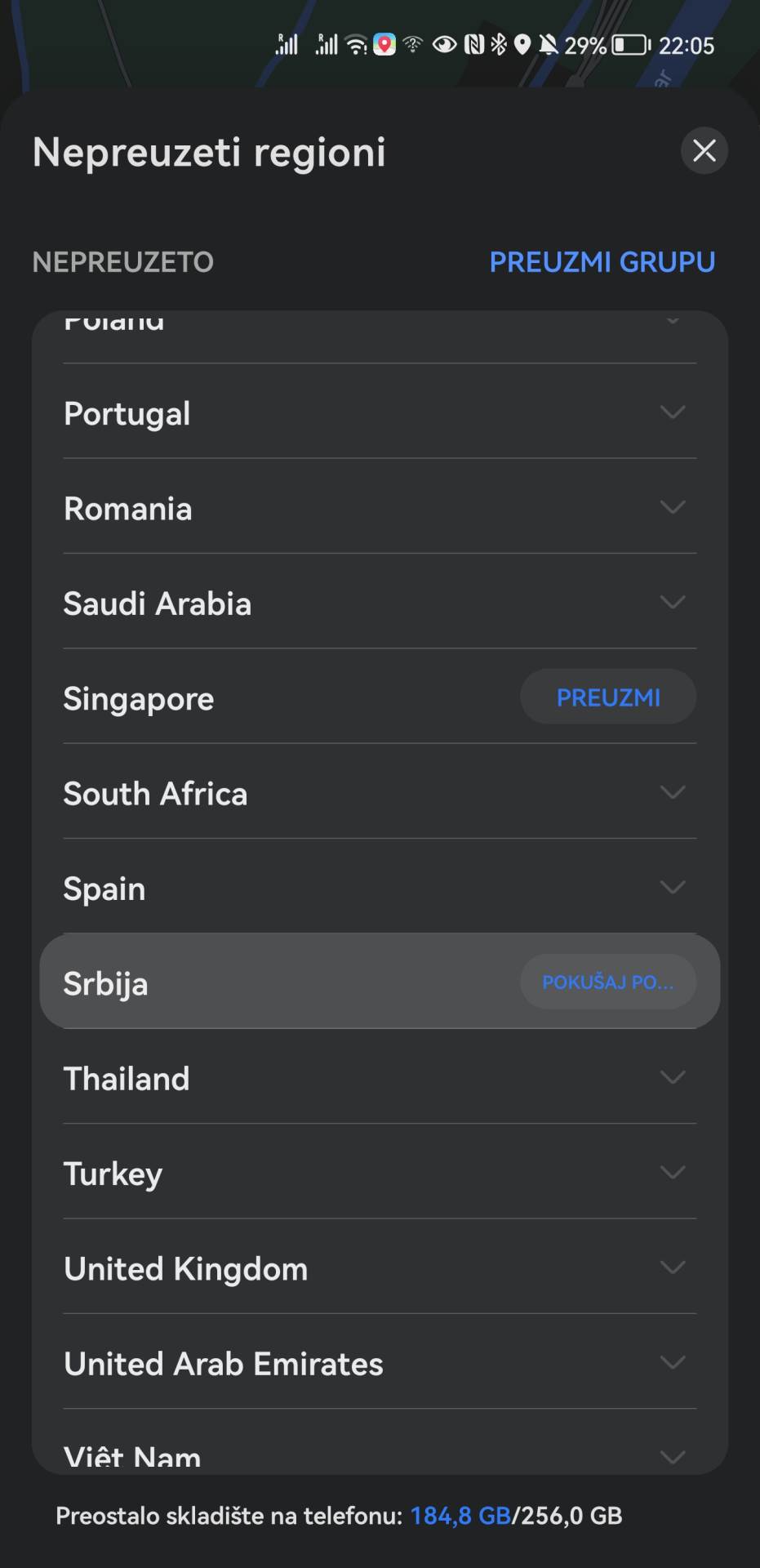Open the South Africa region details
The width and height of the screenshot is (760, 1568).
click(x=673, y=792)
